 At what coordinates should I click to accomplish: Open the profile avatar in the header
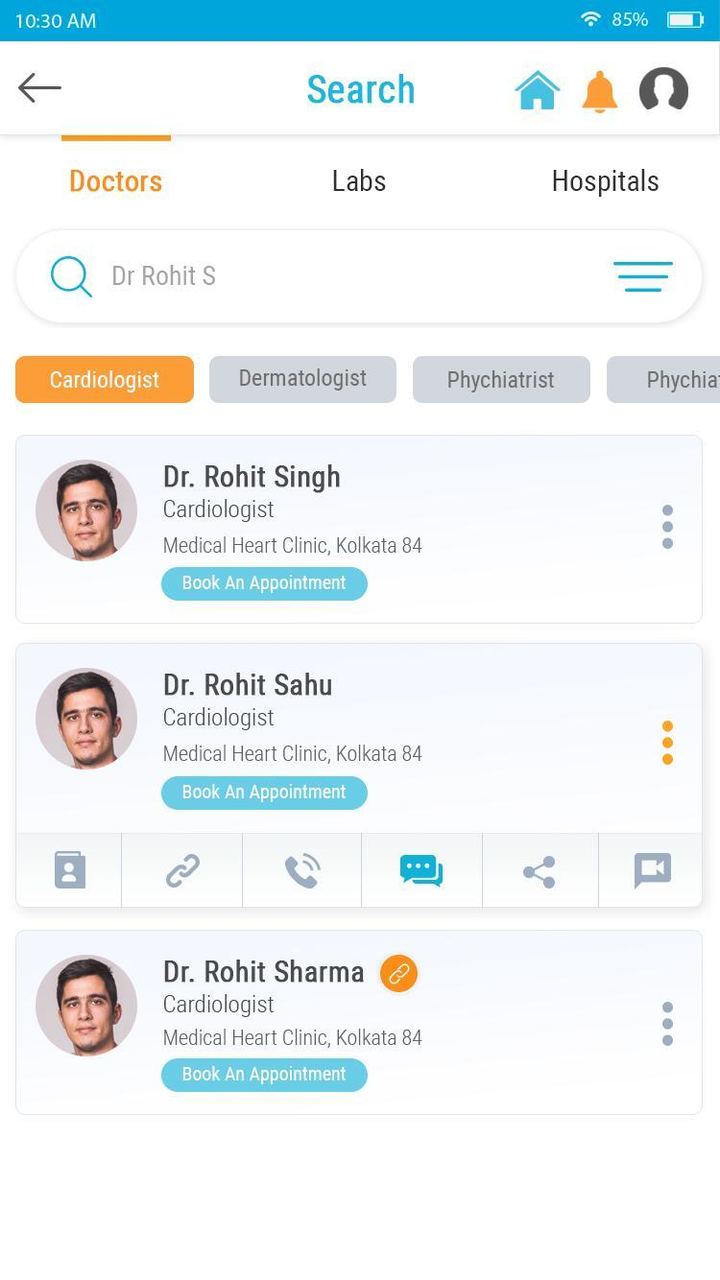[663, 91]
